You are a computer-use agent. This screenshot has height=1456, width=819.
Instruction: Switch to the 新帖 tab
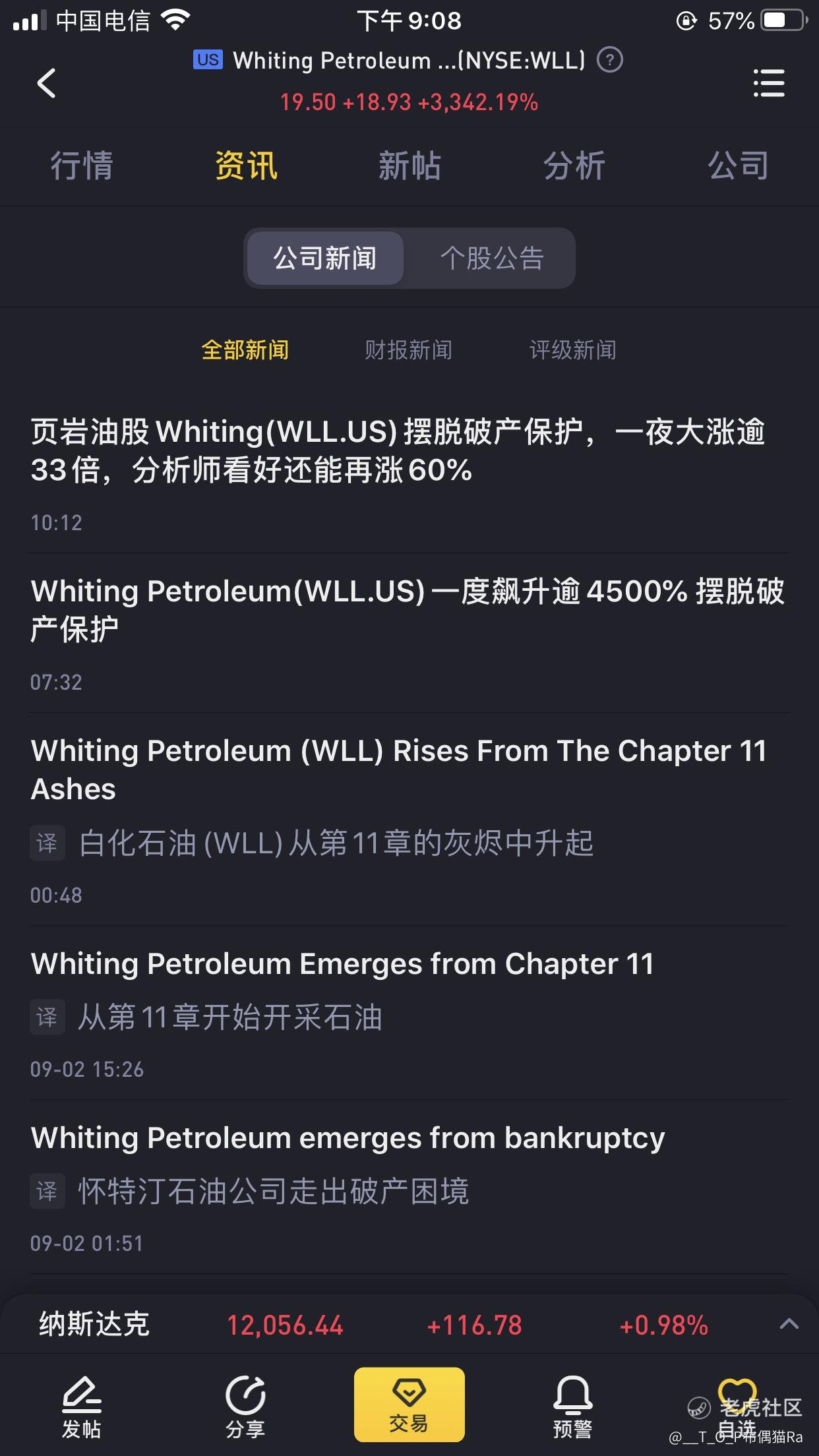409,166
